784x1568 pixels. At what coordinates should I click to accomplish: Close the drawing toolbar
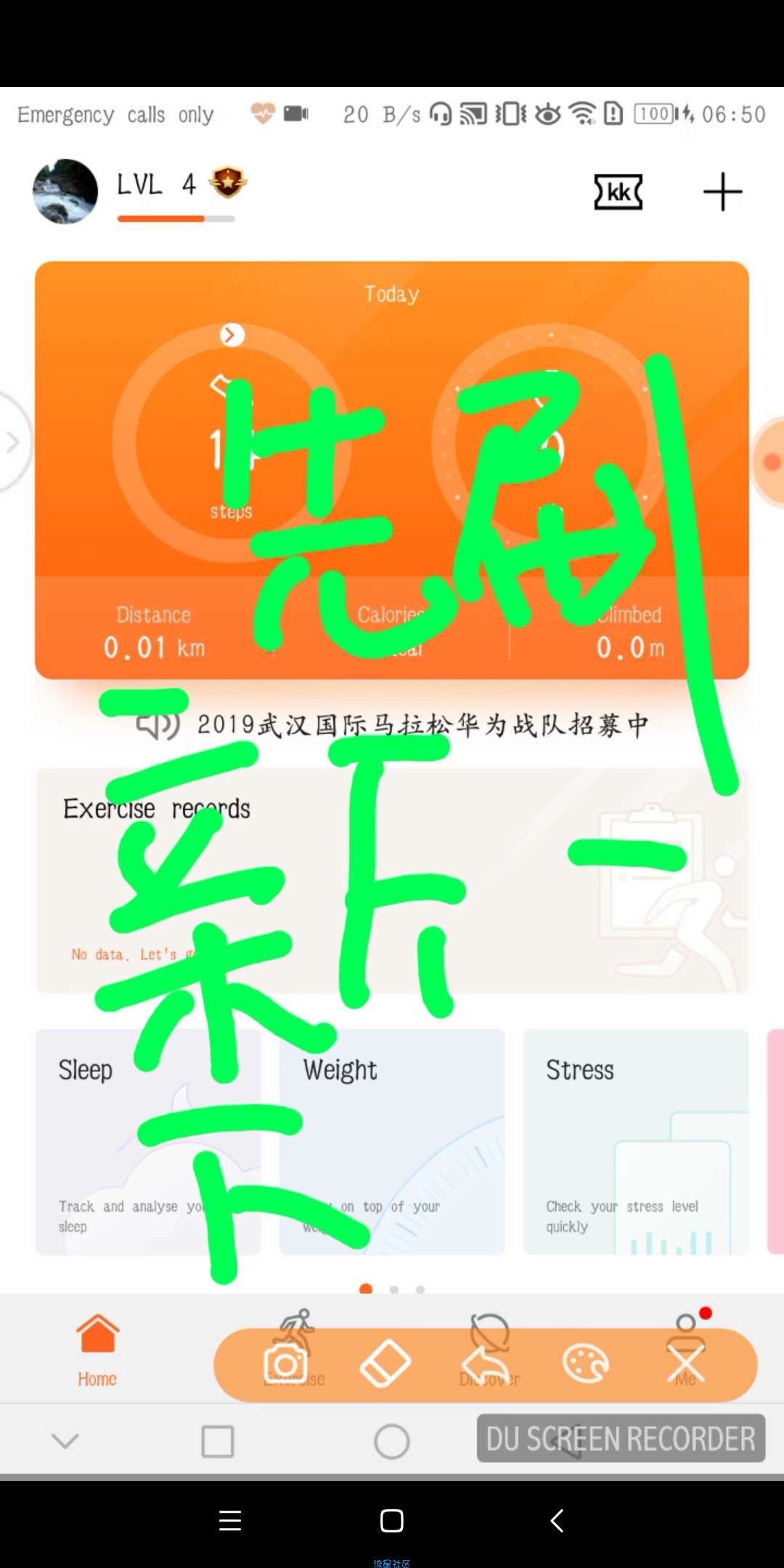tap(686, 1365)
